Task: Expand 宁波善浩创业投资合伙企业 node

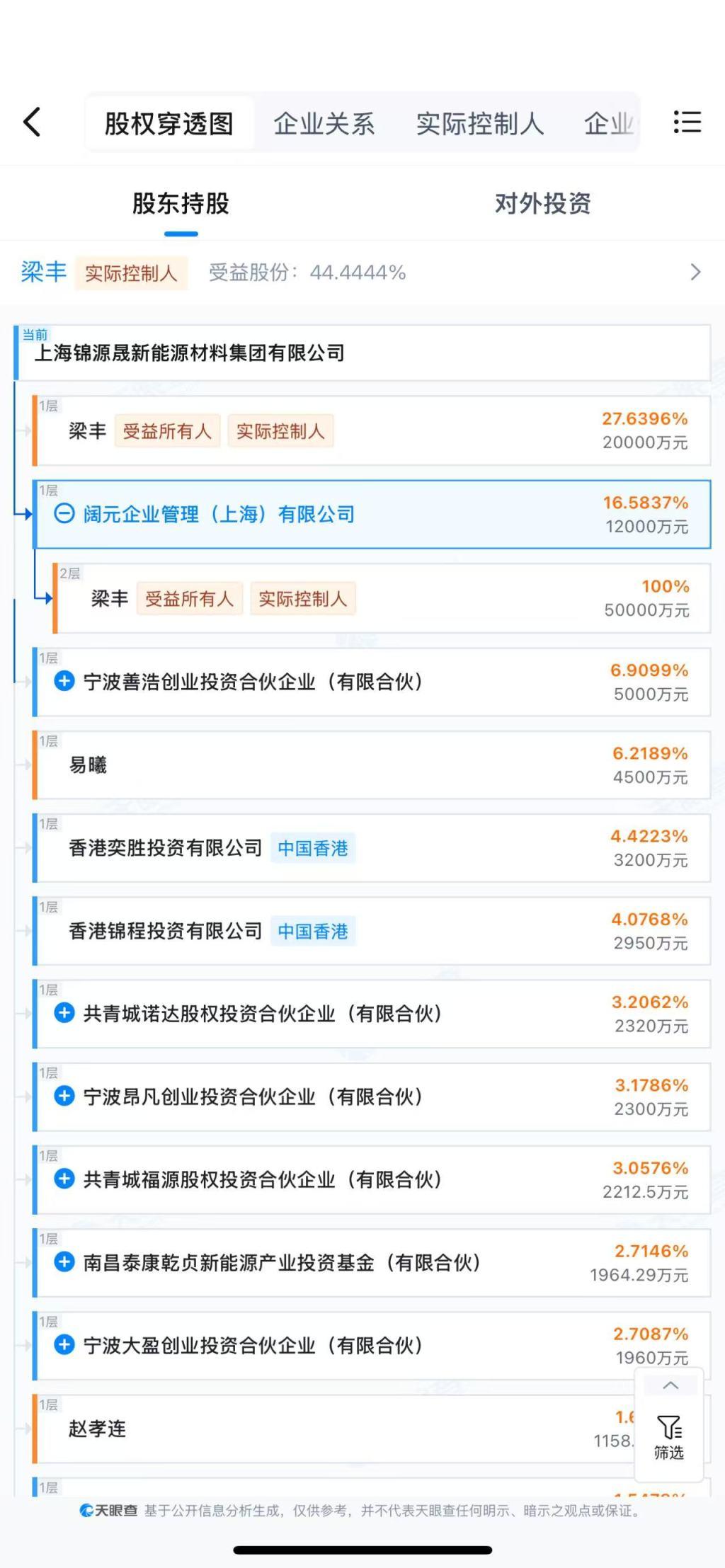Action: [x=64, y=682]
